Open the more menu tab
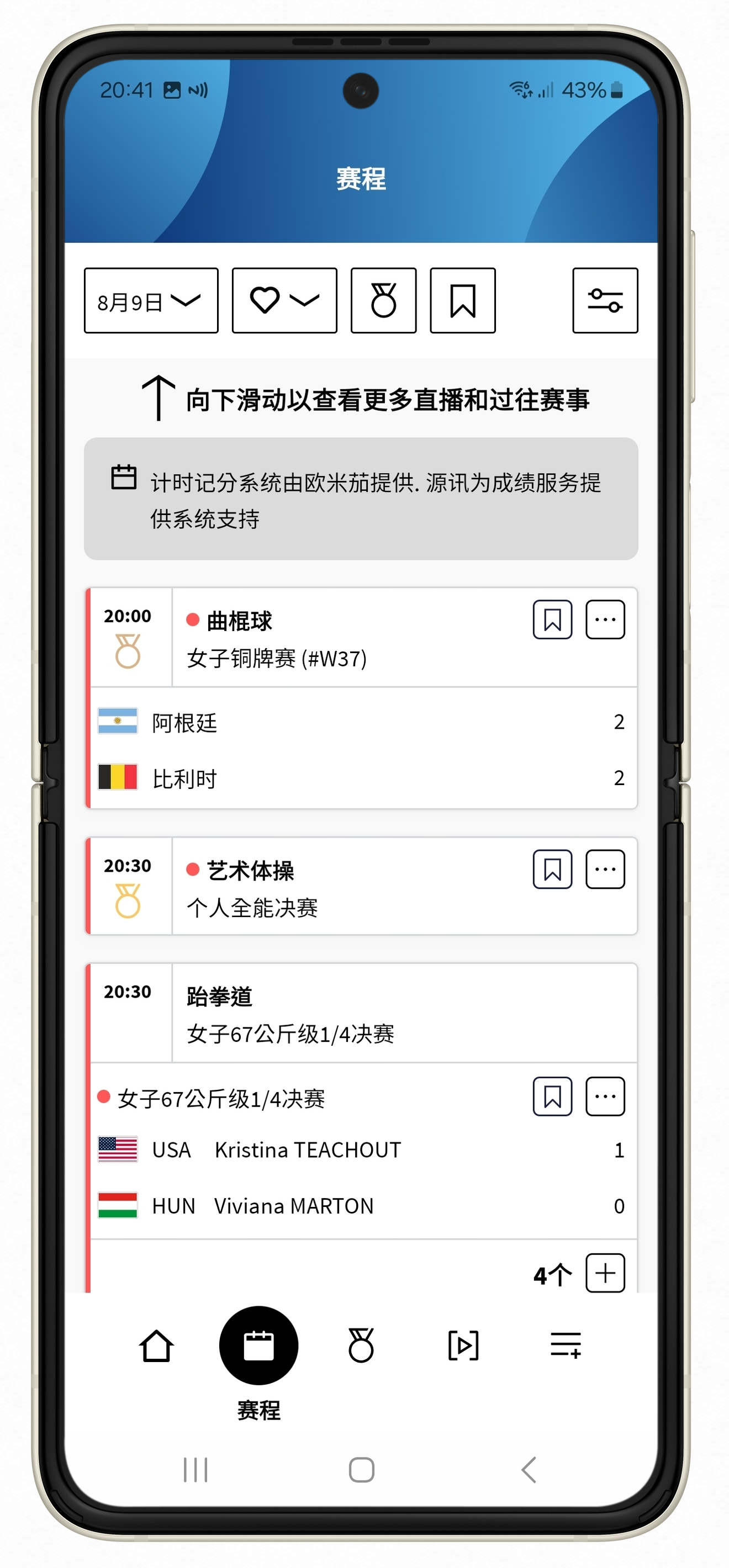The width and height of the screenshot is (729, 1568). pyautogui.click(x=565, y=1345)
